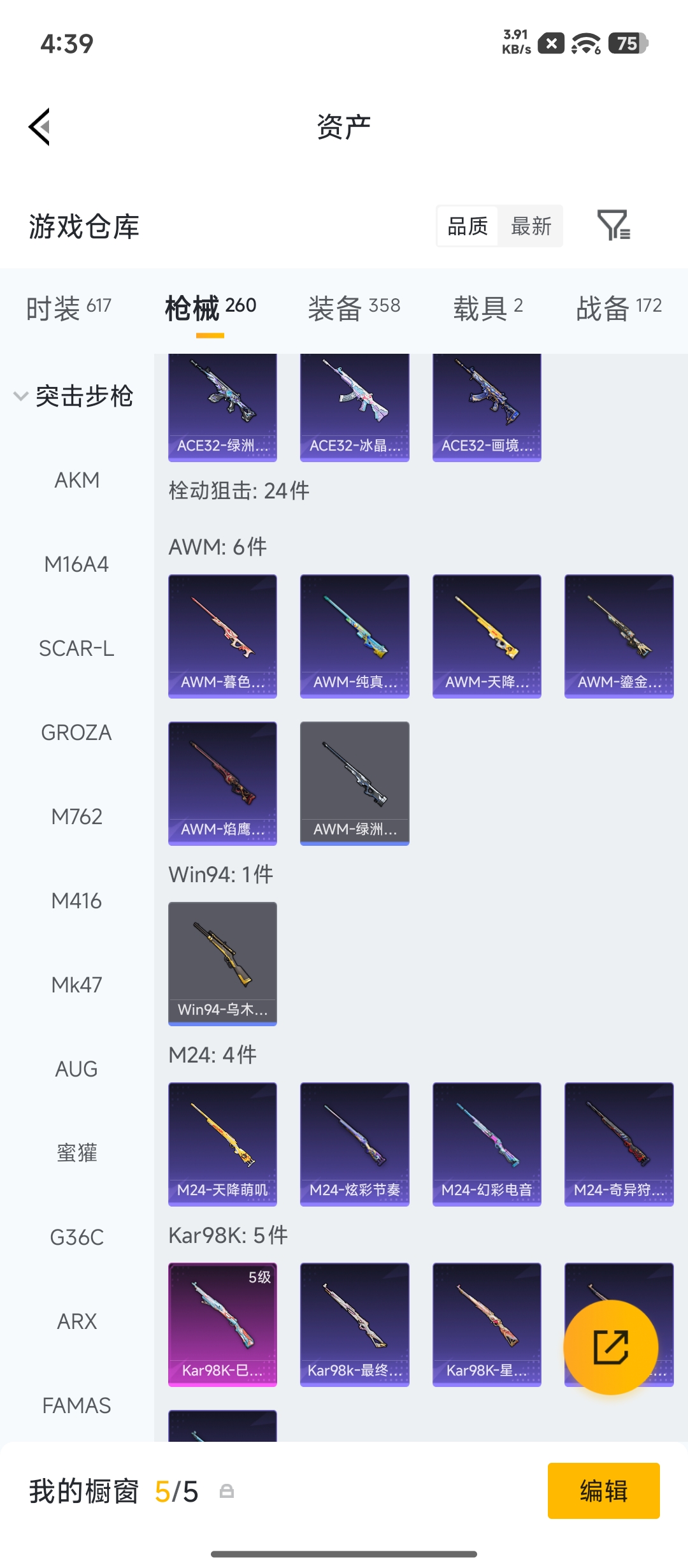
Task: Select FAMAS in the side list
Action: click(x=76, y=1405)
